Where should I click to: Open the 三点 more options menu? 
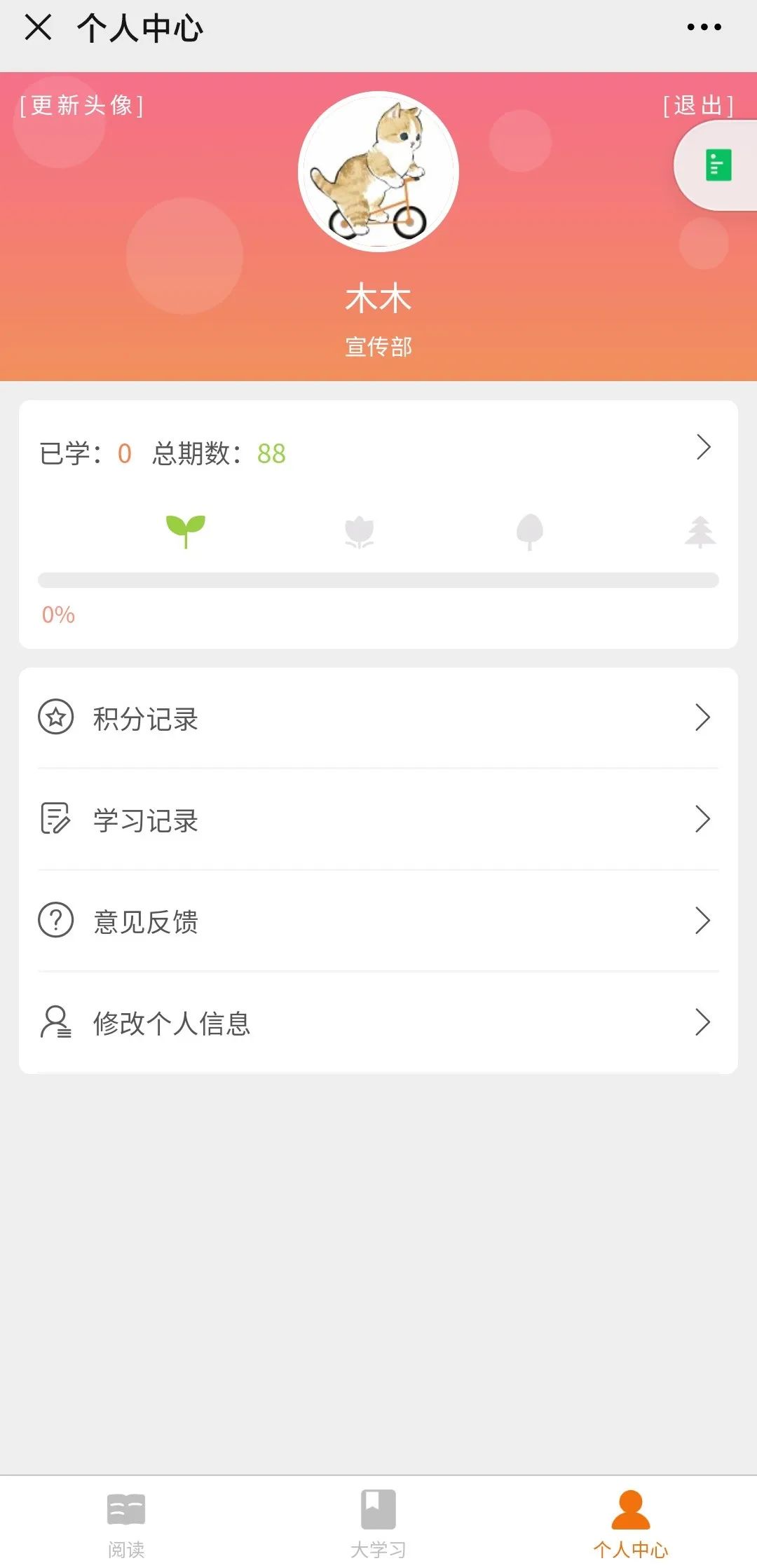pos(705,28)
